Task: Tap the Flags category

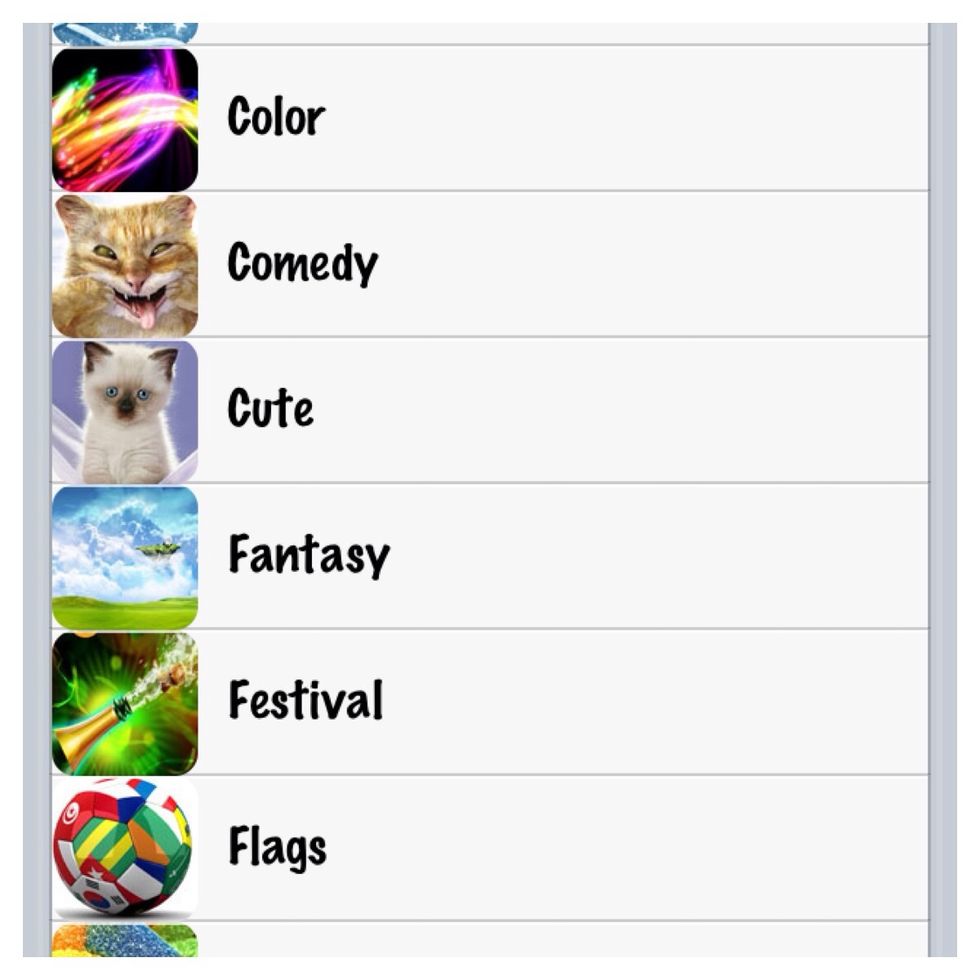Action: [x=277, y=848]
